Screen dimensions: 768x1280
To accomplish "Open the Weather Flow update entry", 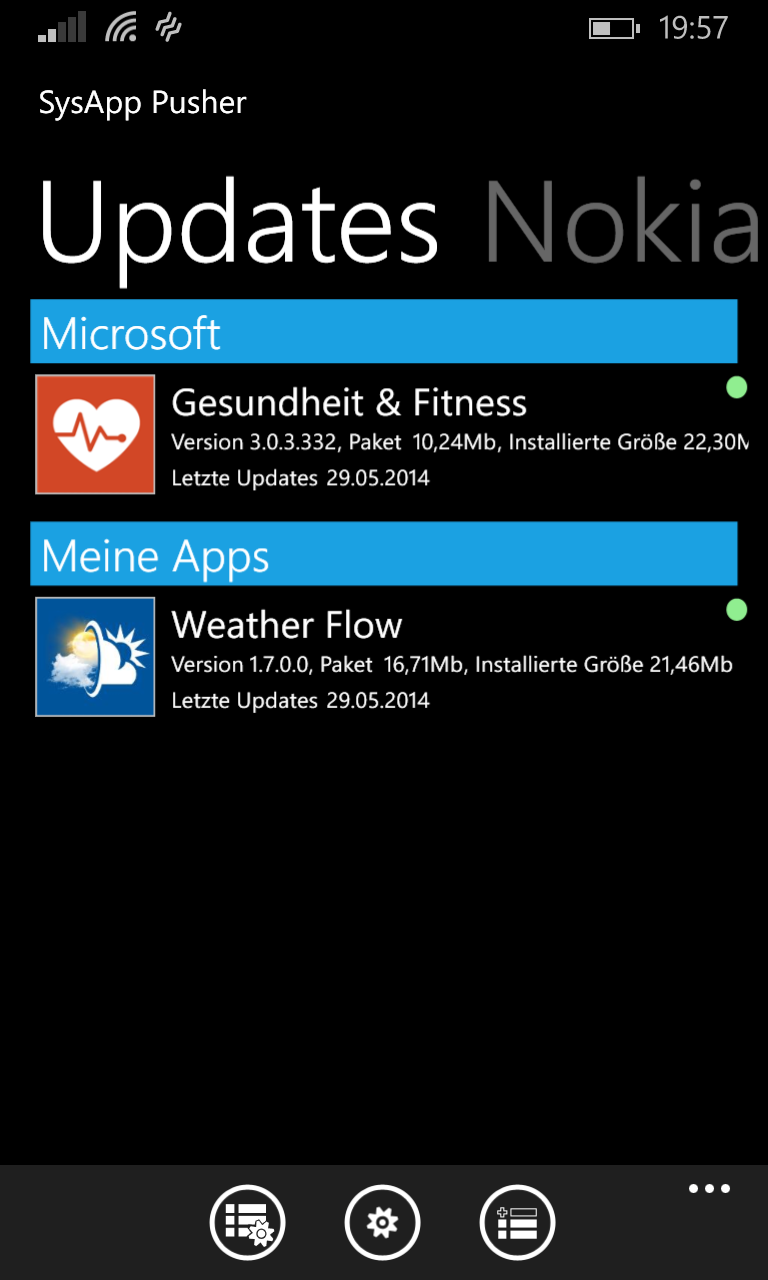I will 392,656.
